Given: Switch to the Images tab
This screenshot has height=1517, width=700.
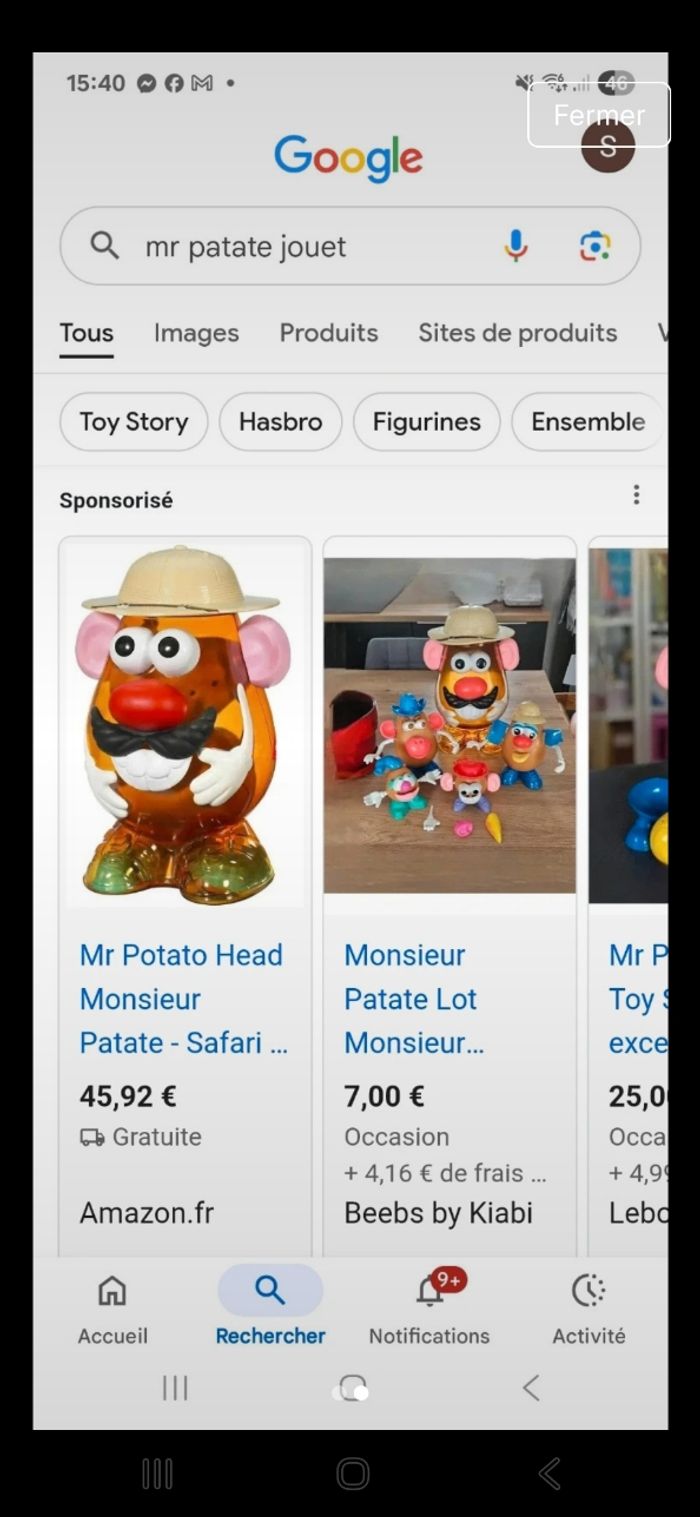Looking at the screenshot, I should (x=196, y=333).
